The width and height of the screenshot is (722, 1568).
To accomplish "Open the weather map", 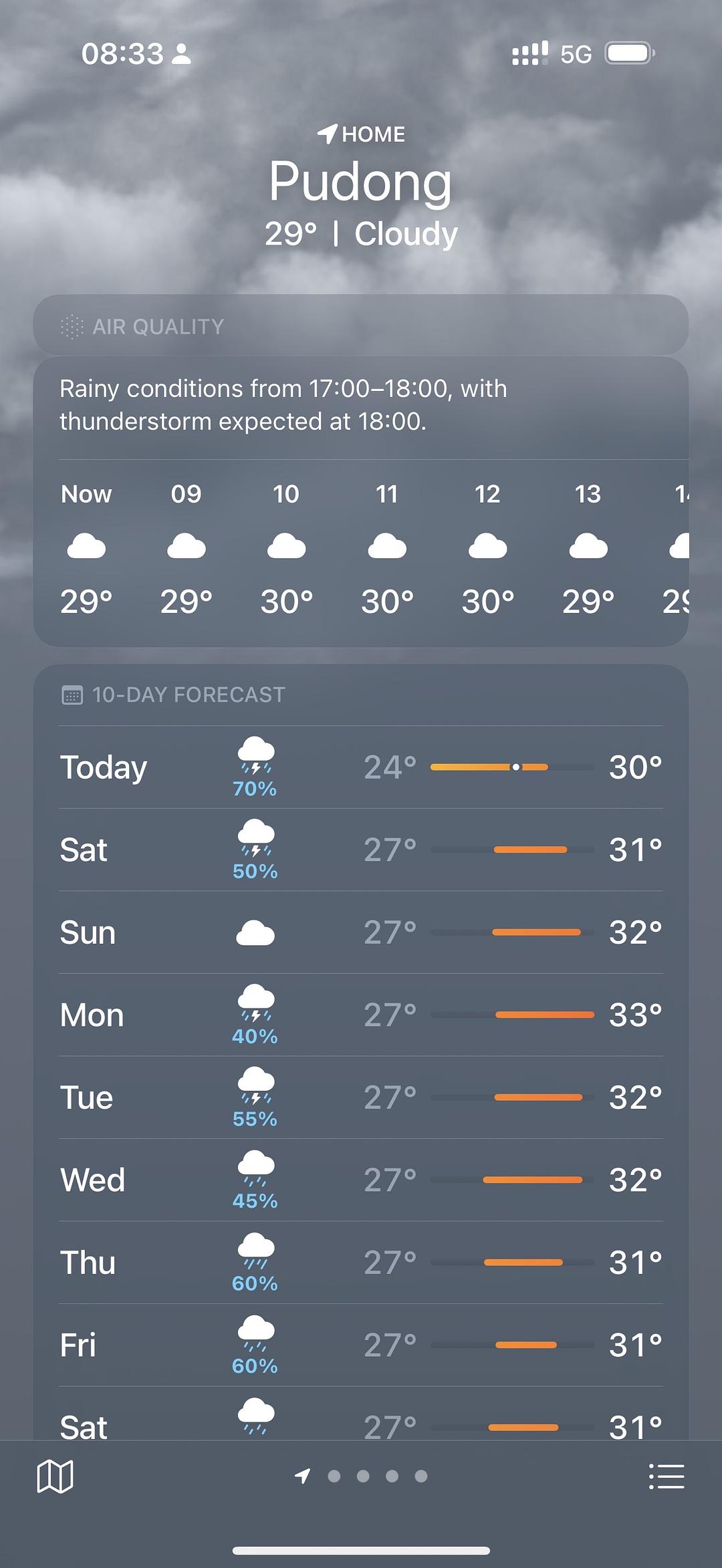I will [55, 1476].
